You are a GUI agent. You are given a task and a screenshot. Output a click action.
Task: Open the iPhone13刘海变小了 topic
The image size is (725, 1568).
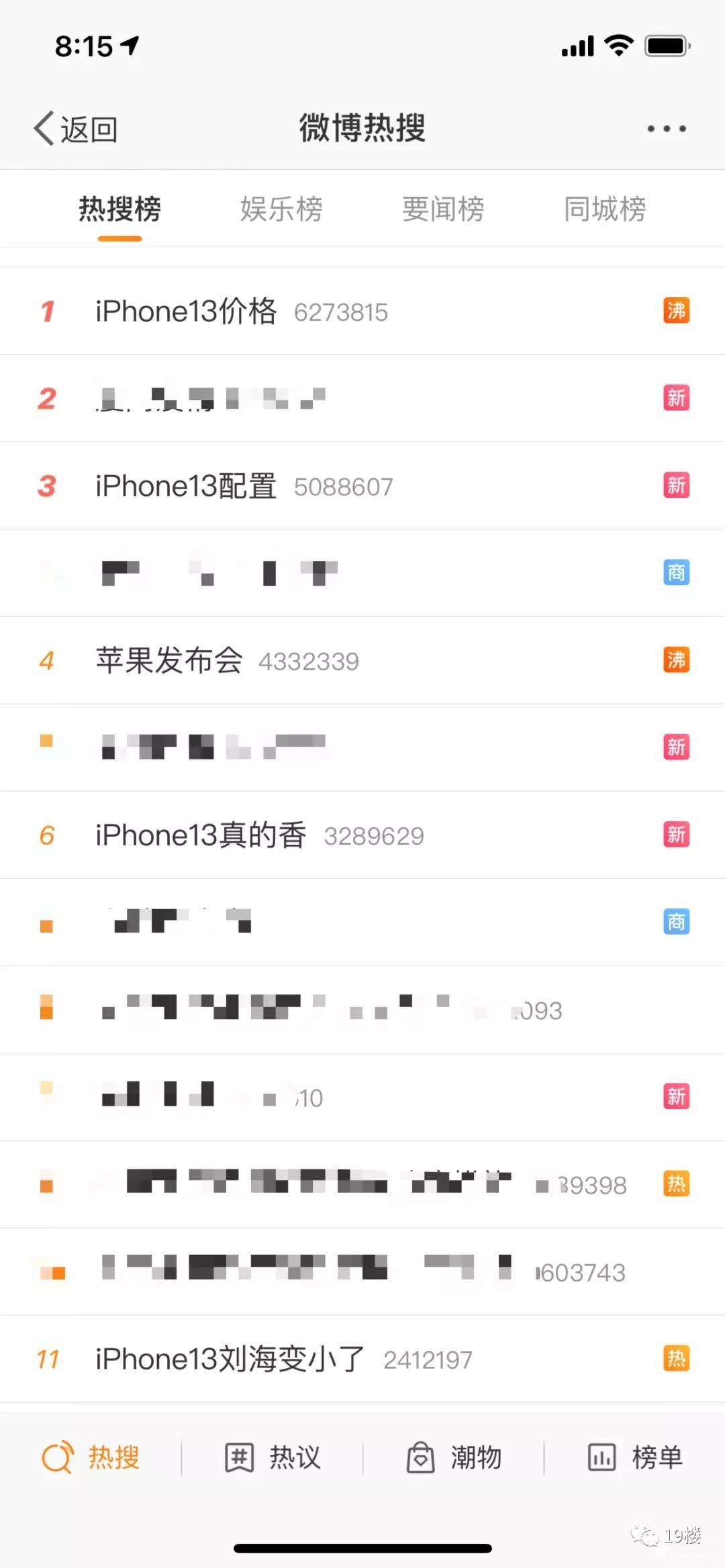[x=362, y=1359]
